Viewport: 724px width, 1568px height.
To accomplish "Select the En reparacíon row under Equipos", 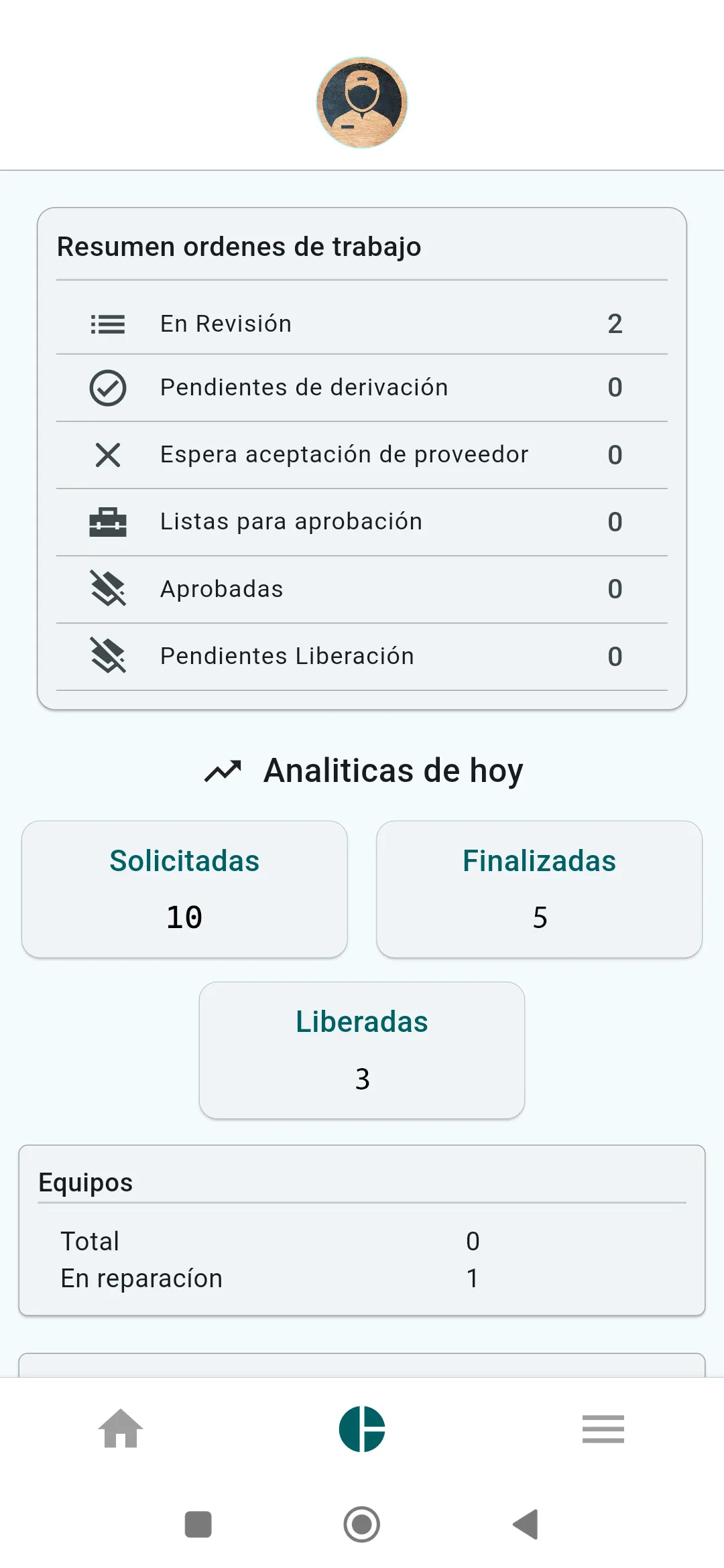I will (x=141, y=1277).
